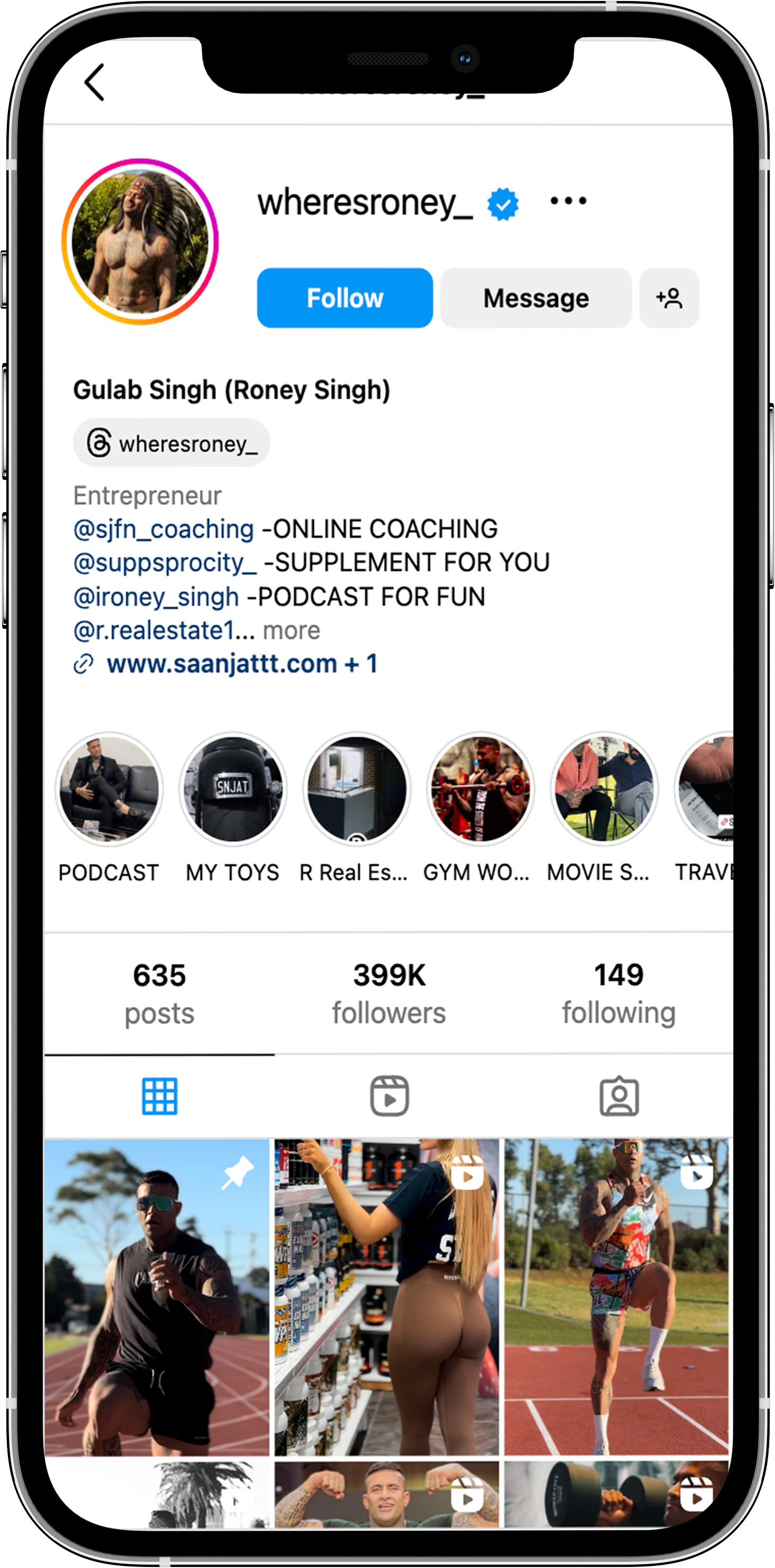Send a message to wheresroney_
The height and width of the screenshot is (1568, 775).
[x=535, y=298]
